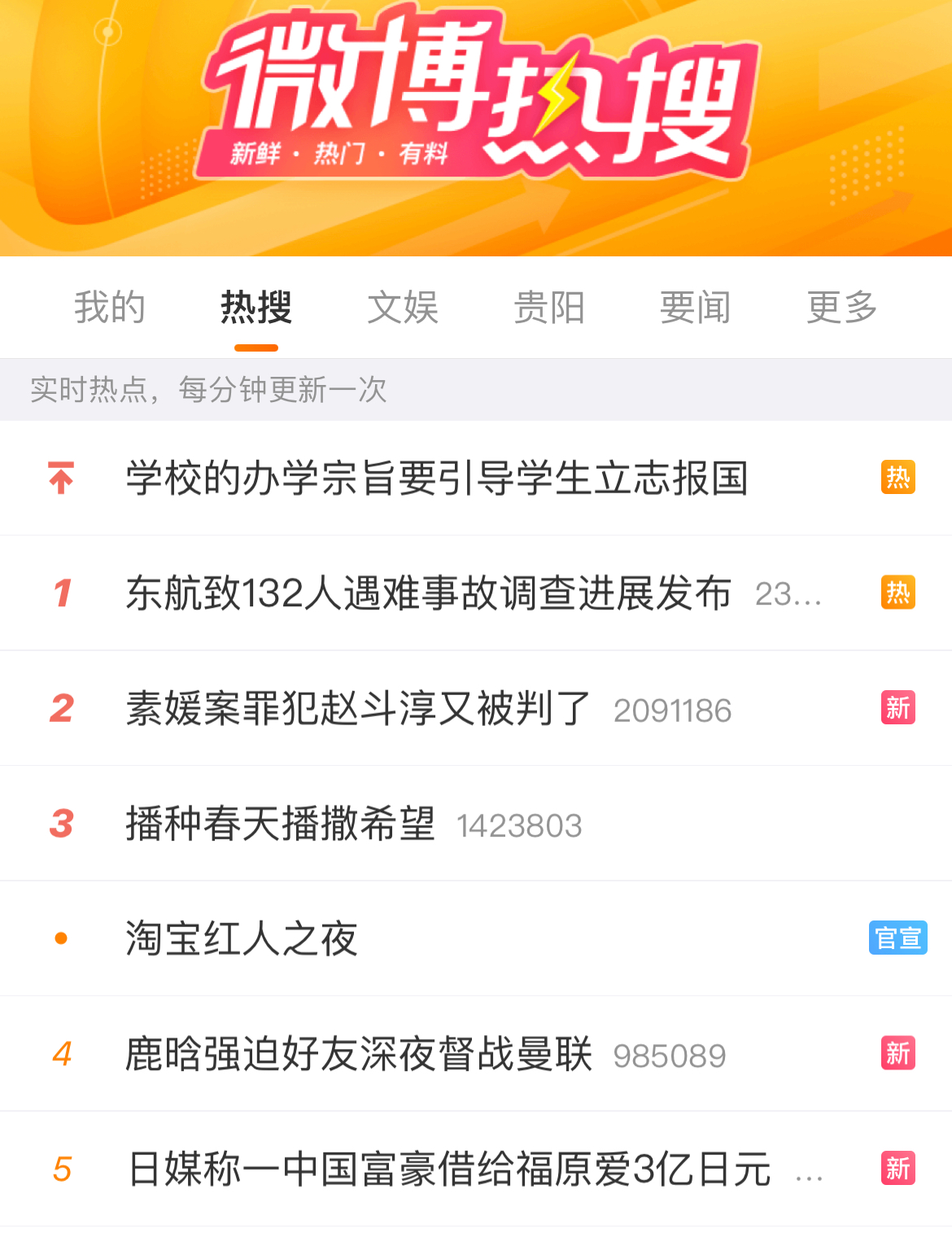This screenshot has height=1233, width=952.
Task: Open topic 日媒称一中国富豪借给福原爱3亿日元
Action: pos(449,1170)
